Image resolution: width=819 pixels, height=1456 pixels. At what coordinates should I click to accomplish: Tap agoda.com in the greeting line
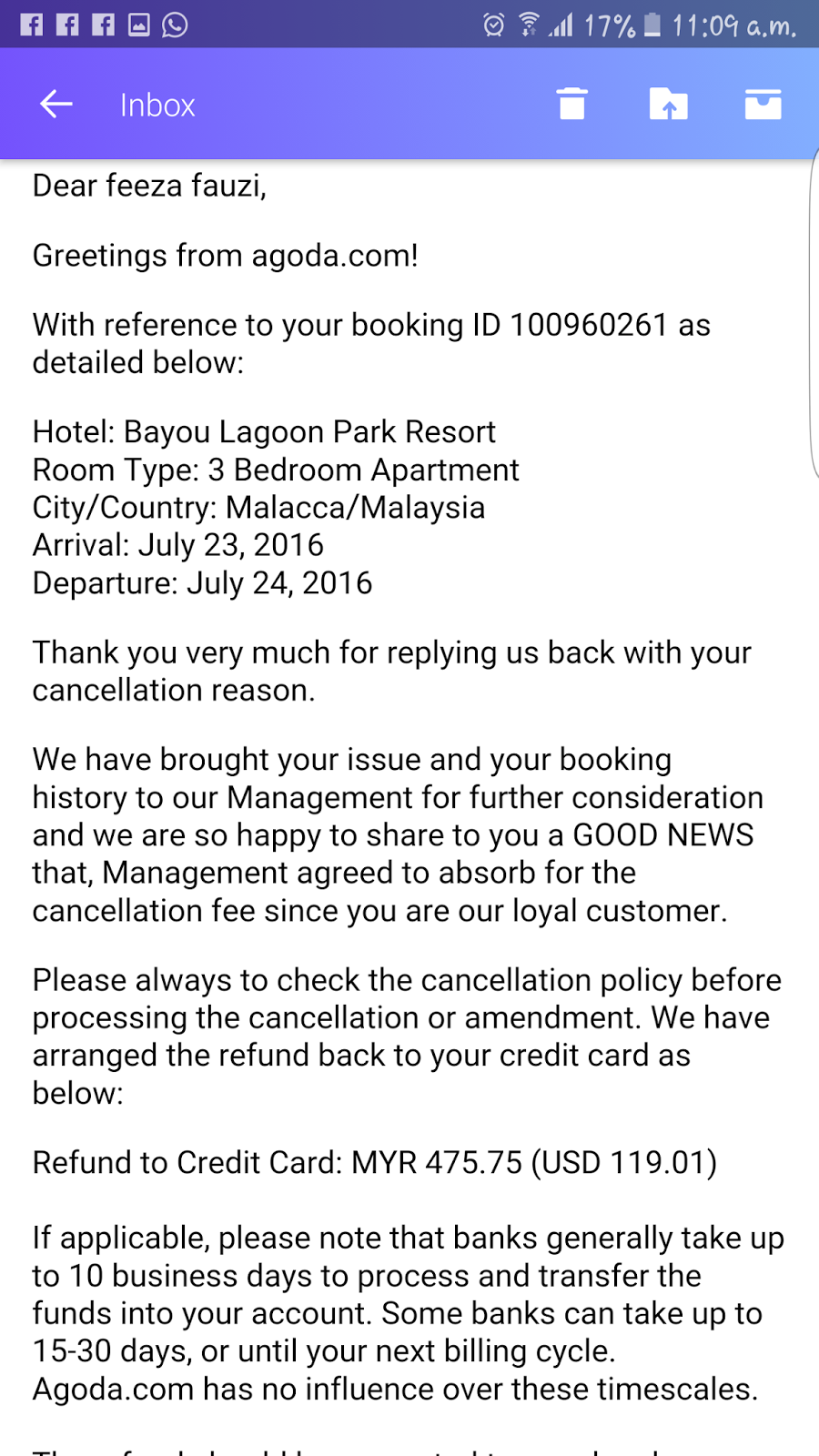pyautogui.click(x=329, y=256)
